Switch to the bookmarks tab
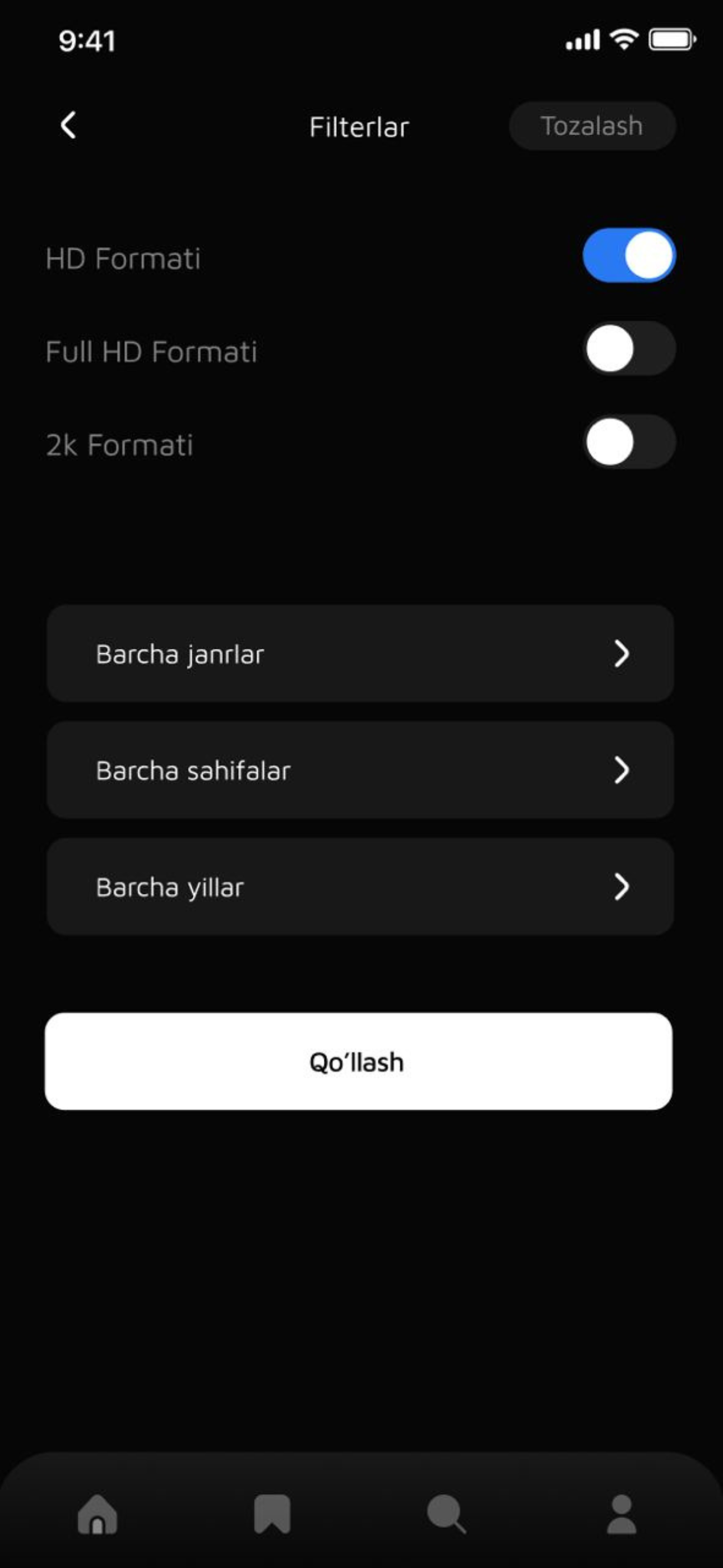The width and height of the screenshot is (723, 1568). pos(272,1514)
